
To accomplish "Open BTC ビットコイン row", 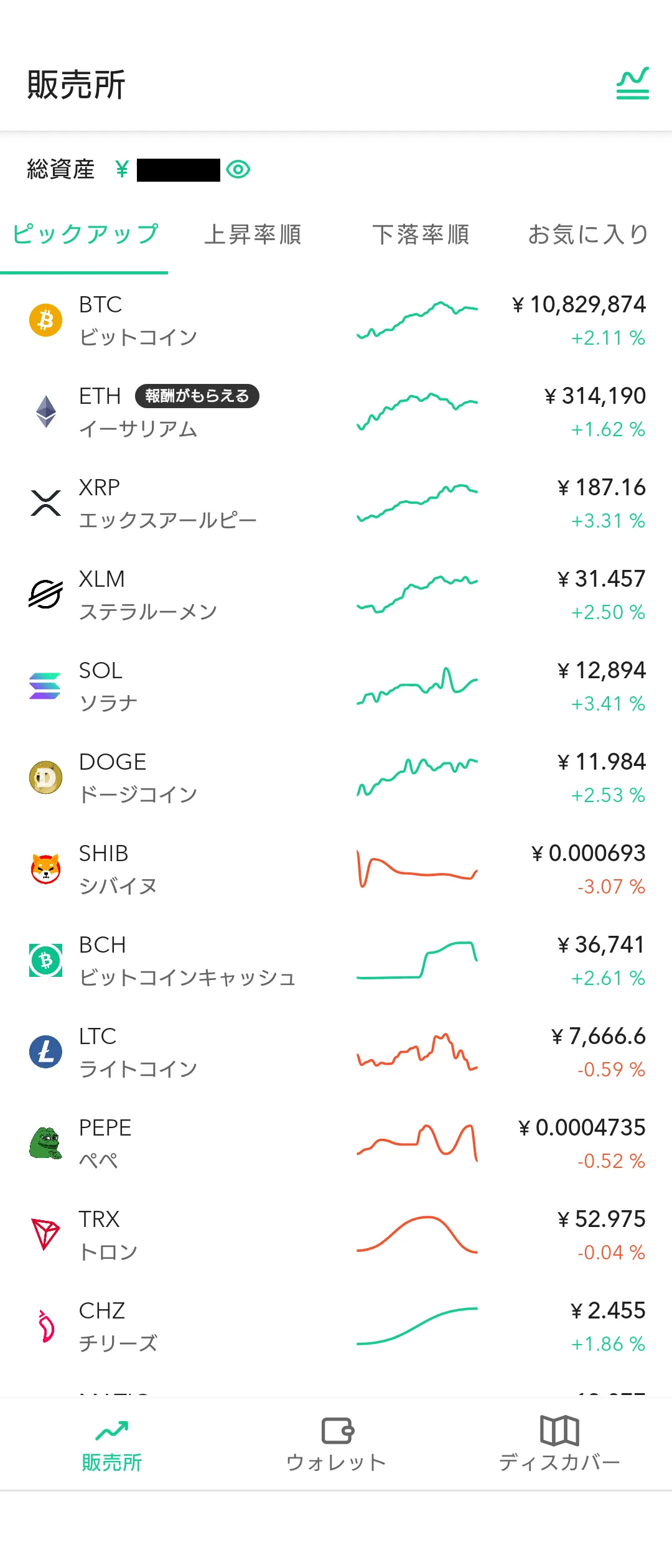I will pyautogui.click(x=336, y=320).
